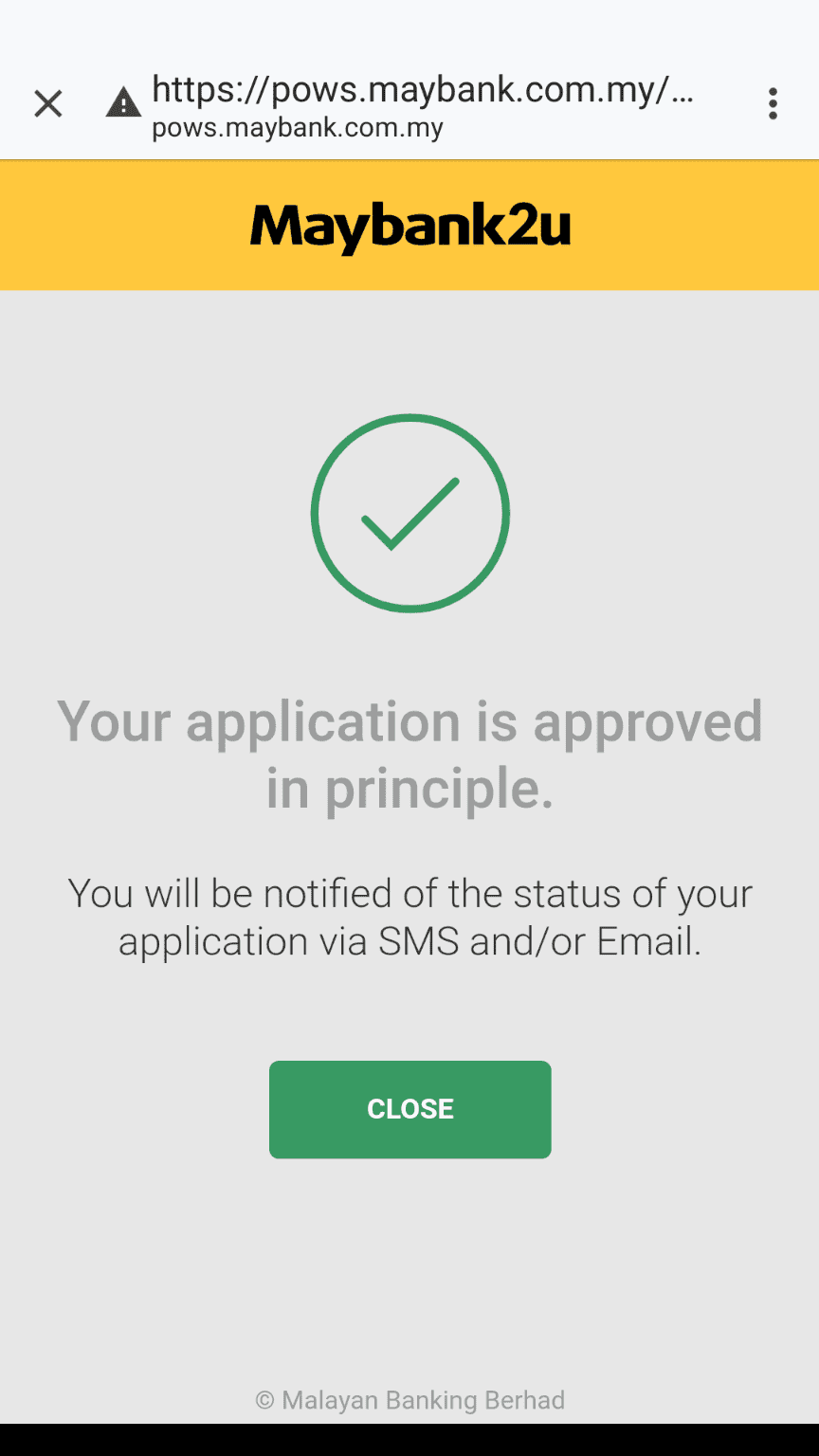Tap the pows.maybank.com.my URL bar
The image size is (819, 1456).
tap(423, 105)
